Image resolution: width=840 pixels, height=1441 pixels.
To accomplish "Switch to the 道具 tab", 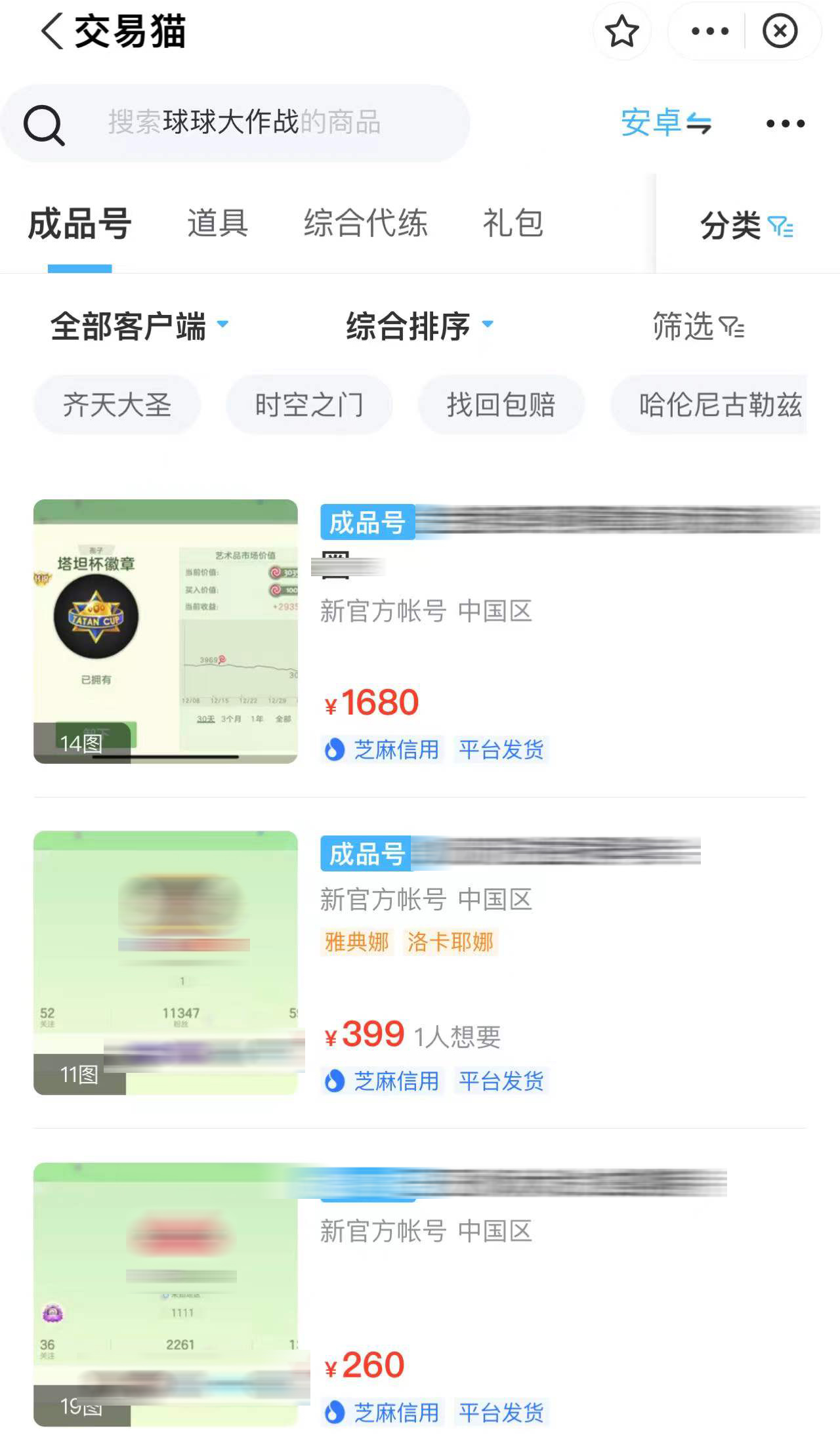I will pos(217,224).
